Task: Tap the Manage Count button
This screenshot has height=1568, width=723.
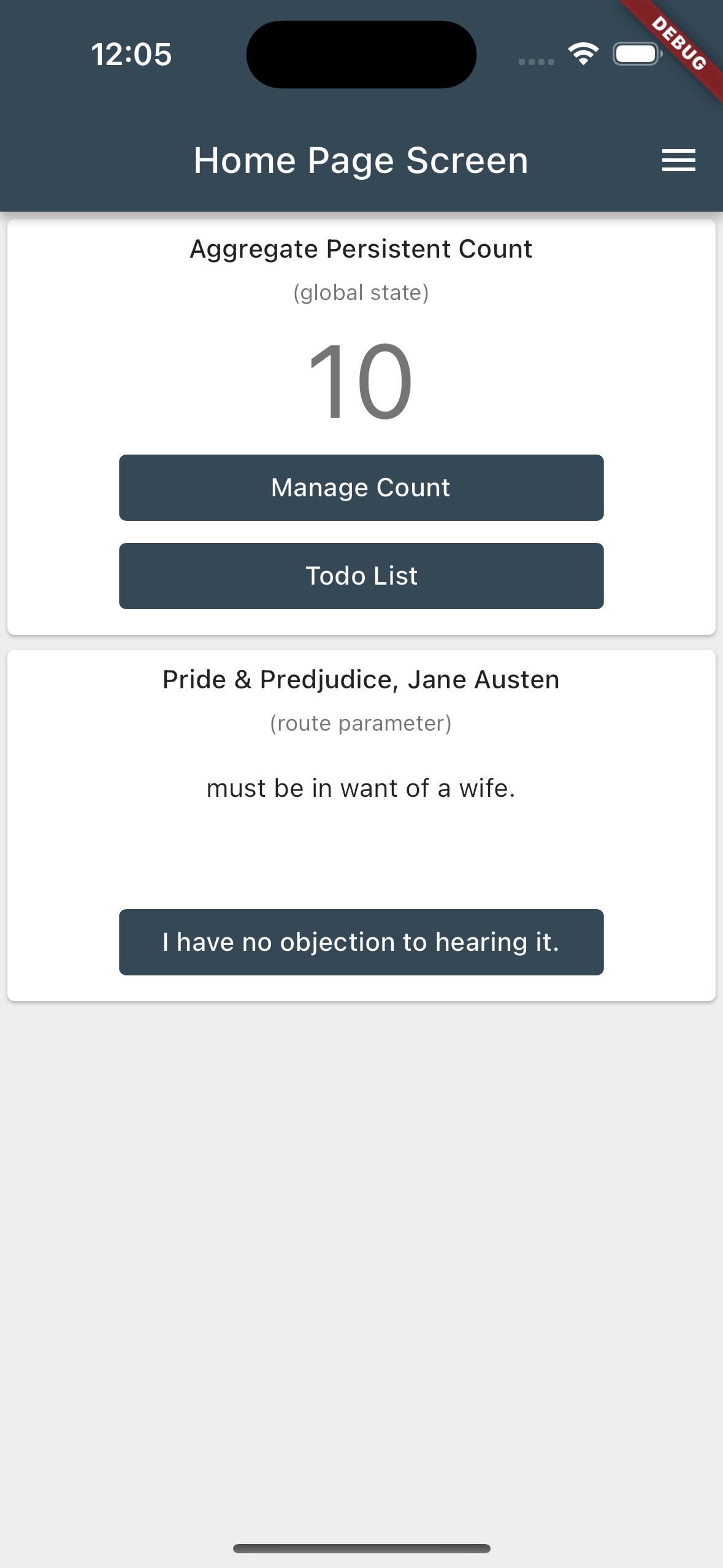Action: [x=361, y=488]
